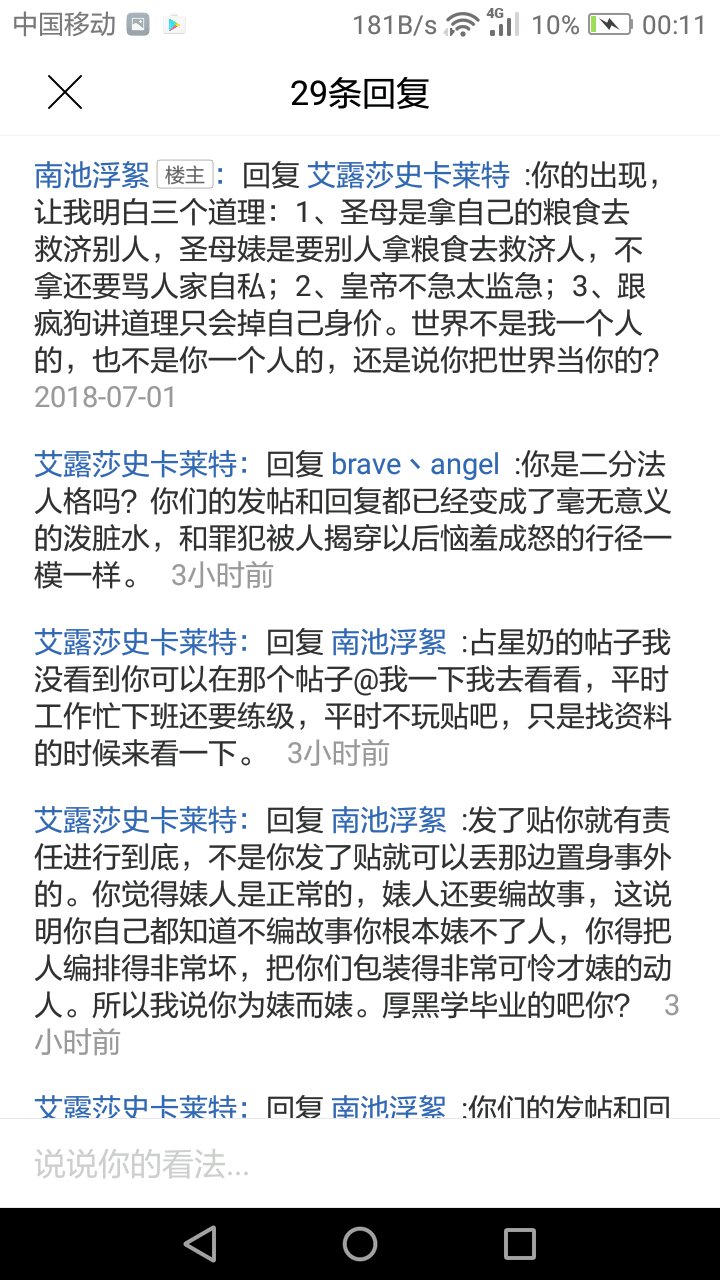Open 艾露莎史卡莱特 link in 南池浮絮's 2018-07-01 reply
The image size is (720, 1280).
point(408,176)
